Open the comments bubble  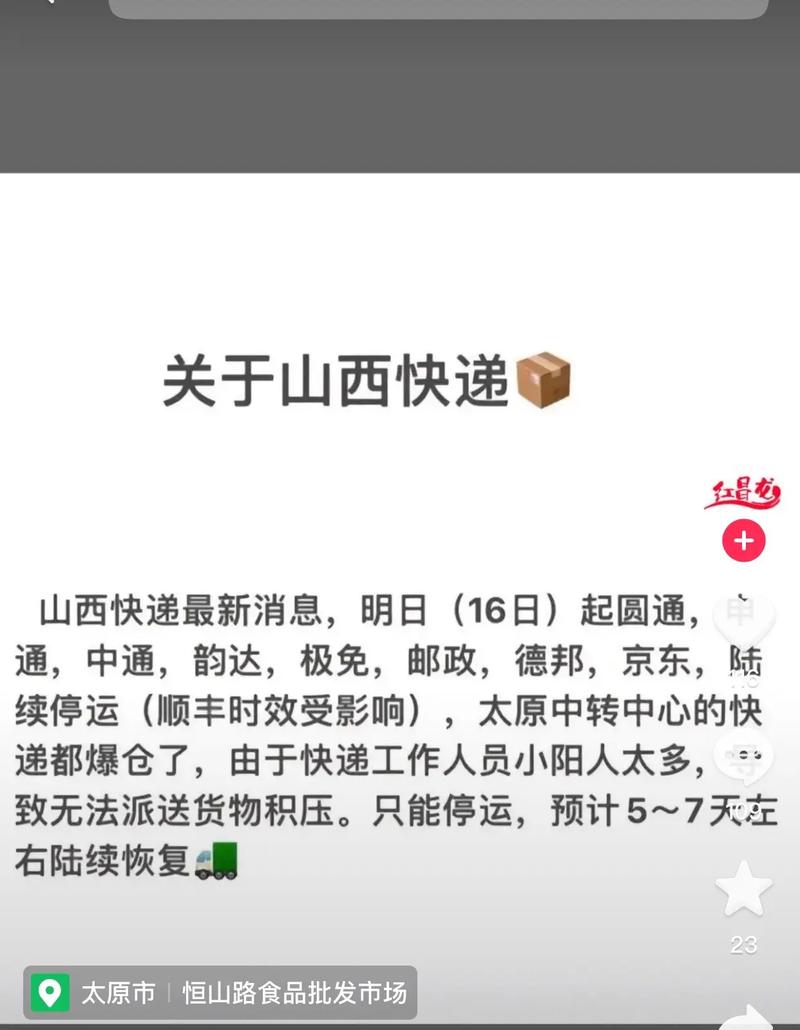point(743,756)
